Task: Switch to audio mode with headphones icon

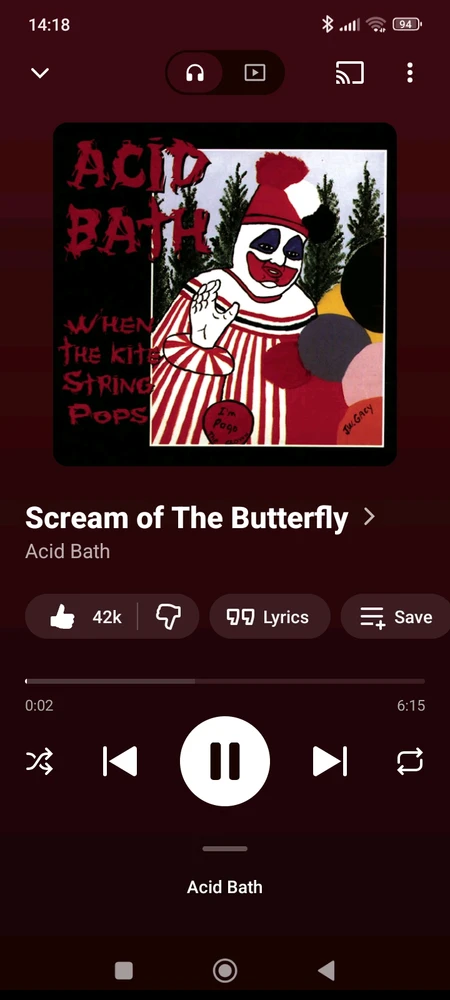Action: 195,73
